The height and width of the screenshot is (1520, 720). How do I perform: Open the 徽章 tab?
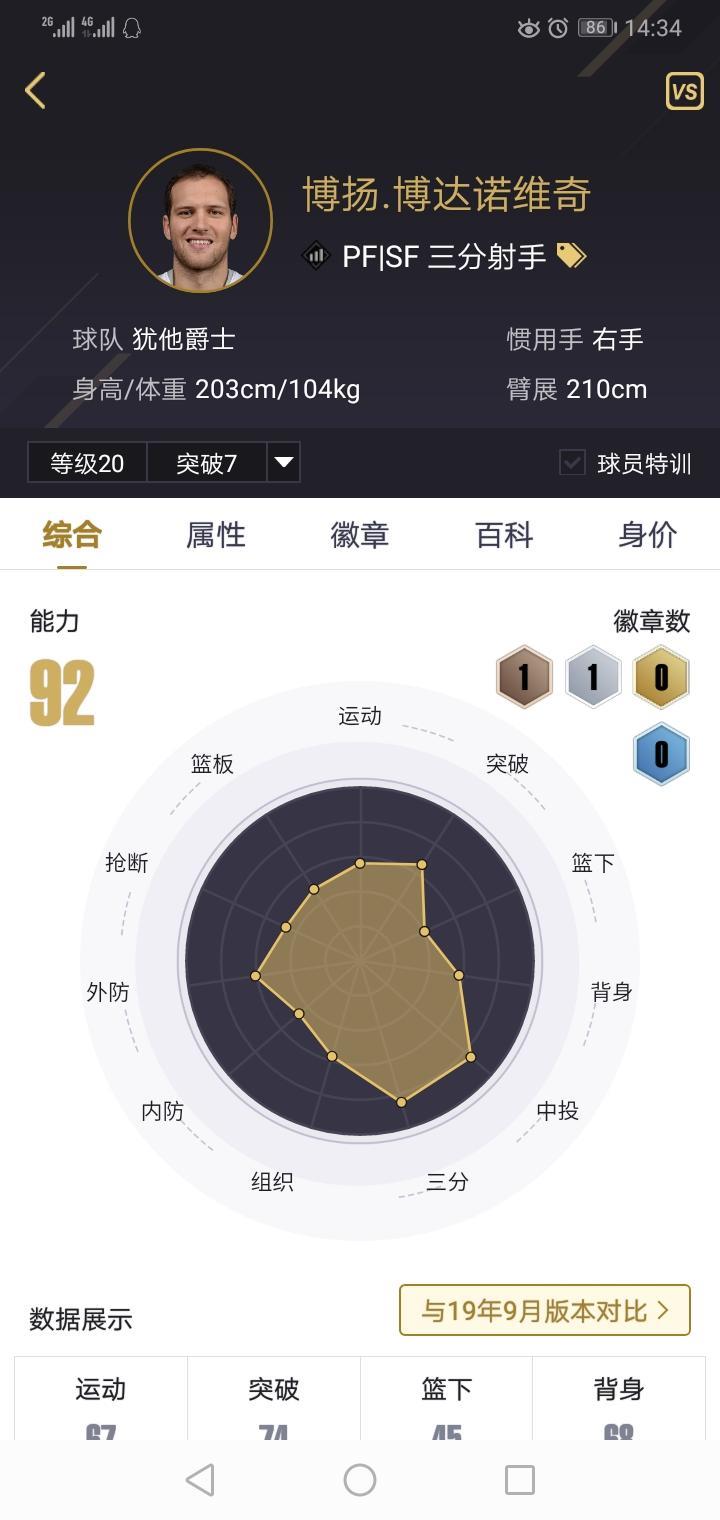[x=360, y=535]
